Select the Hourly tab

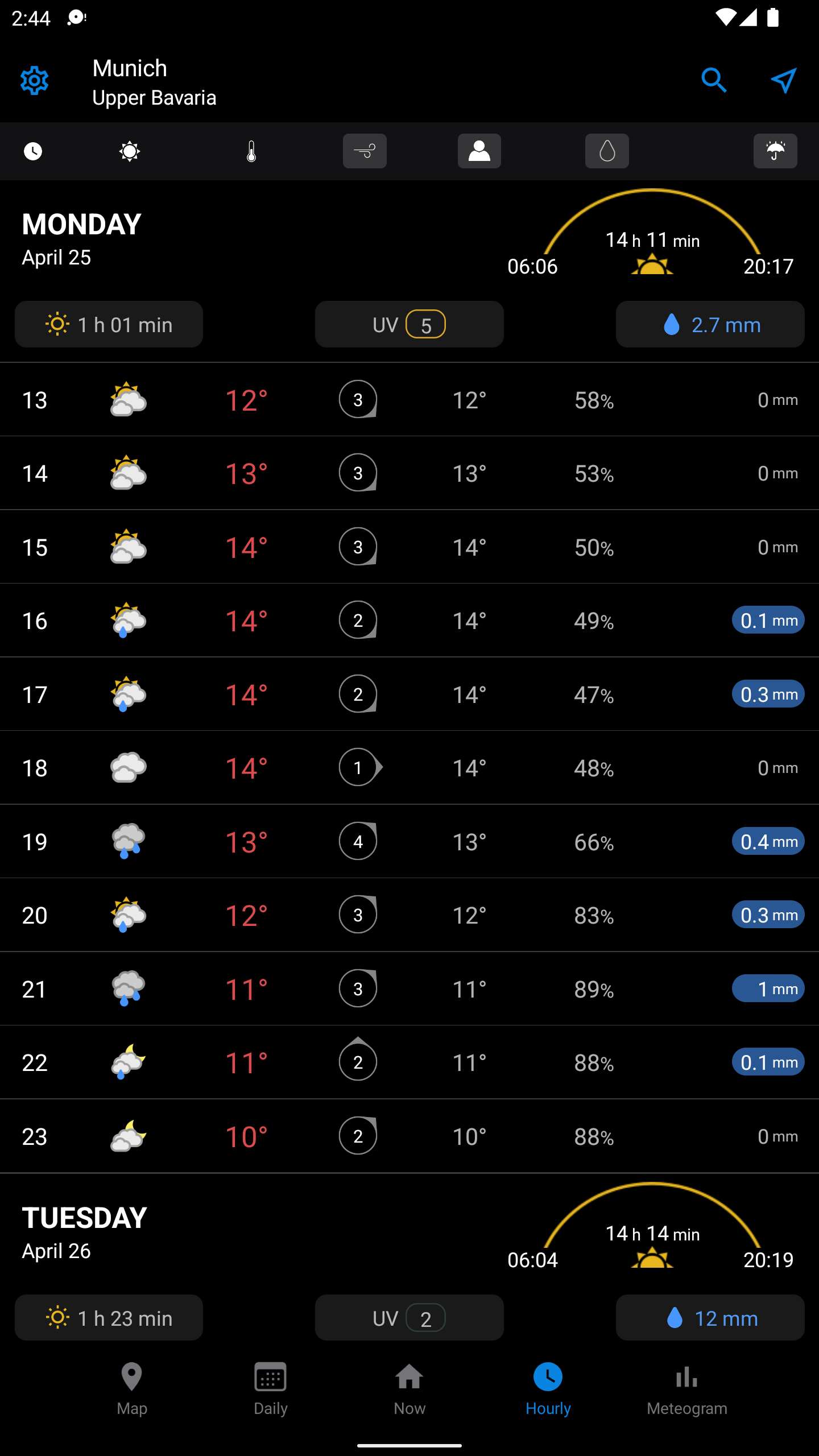coord(548,1389)
